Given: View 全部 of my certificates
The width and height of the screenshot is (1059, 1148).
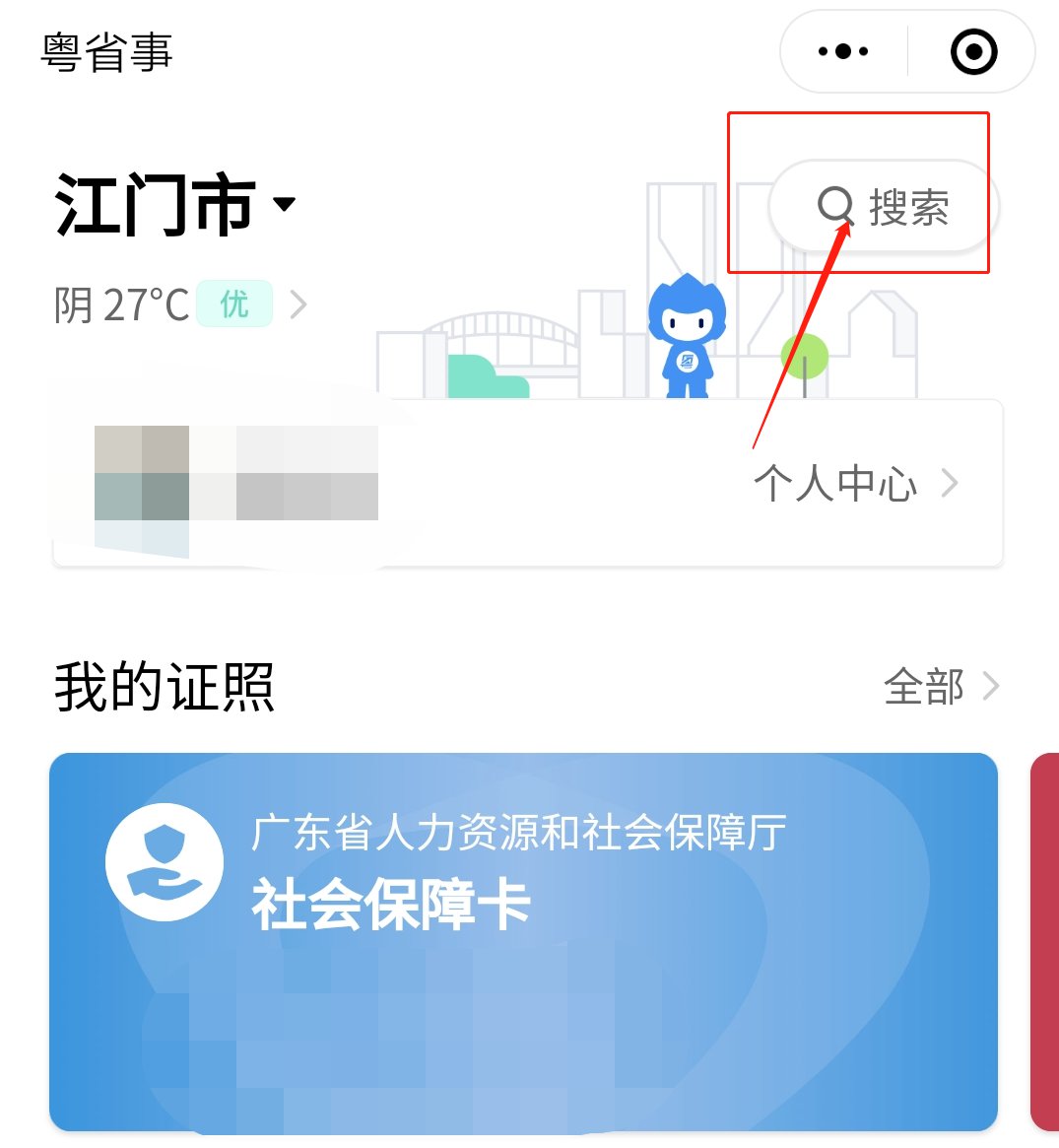Looking at the screenshot, I should point(941,687).
